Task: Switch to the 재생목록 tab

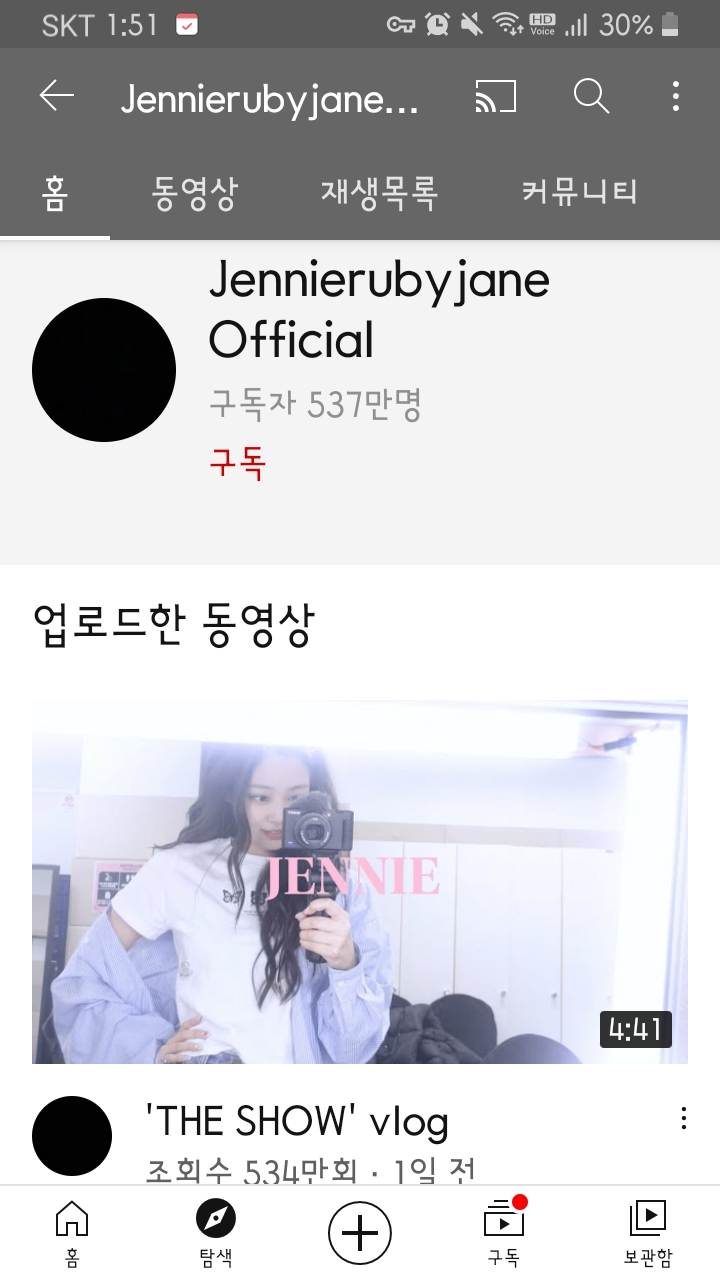Action: (379, 192)
